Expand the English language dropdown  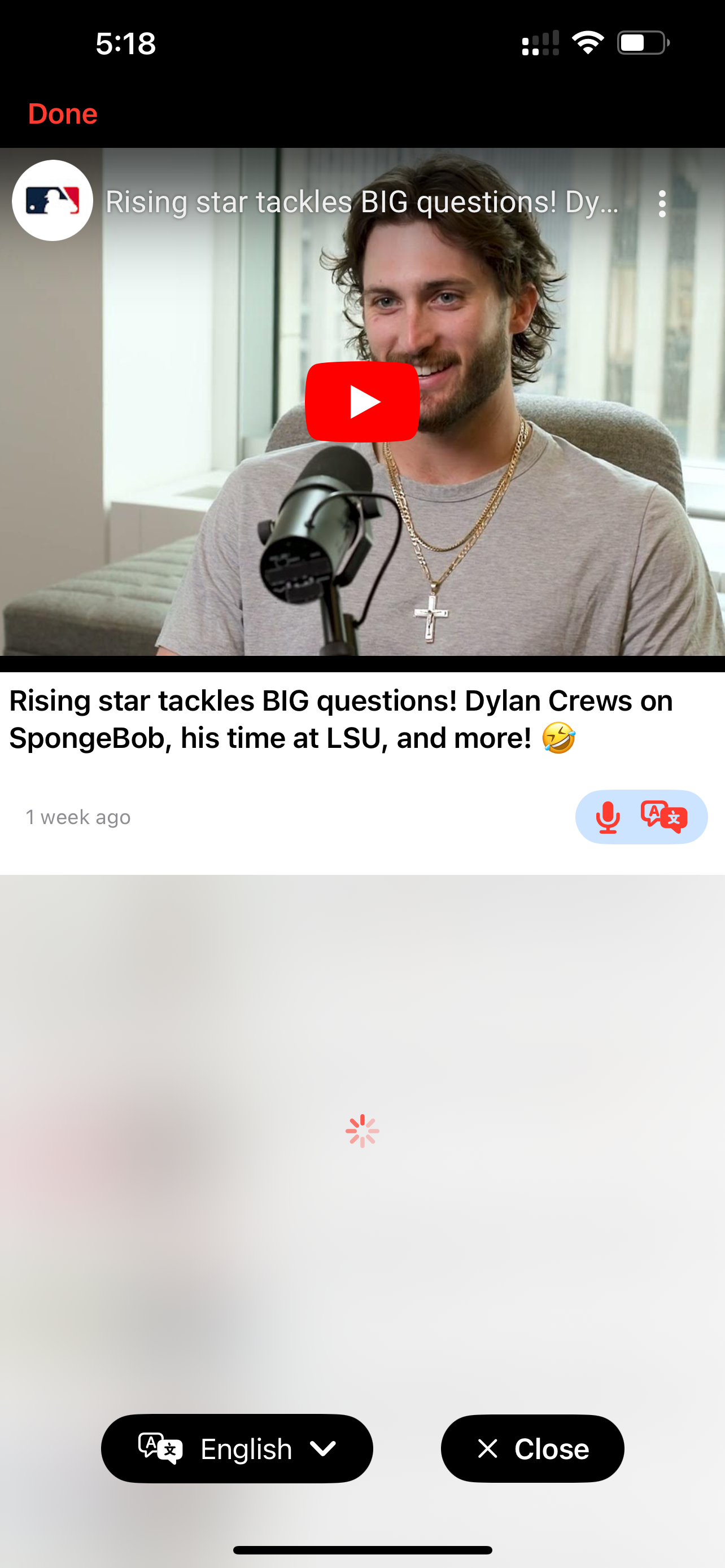(x=237, y=1448)
